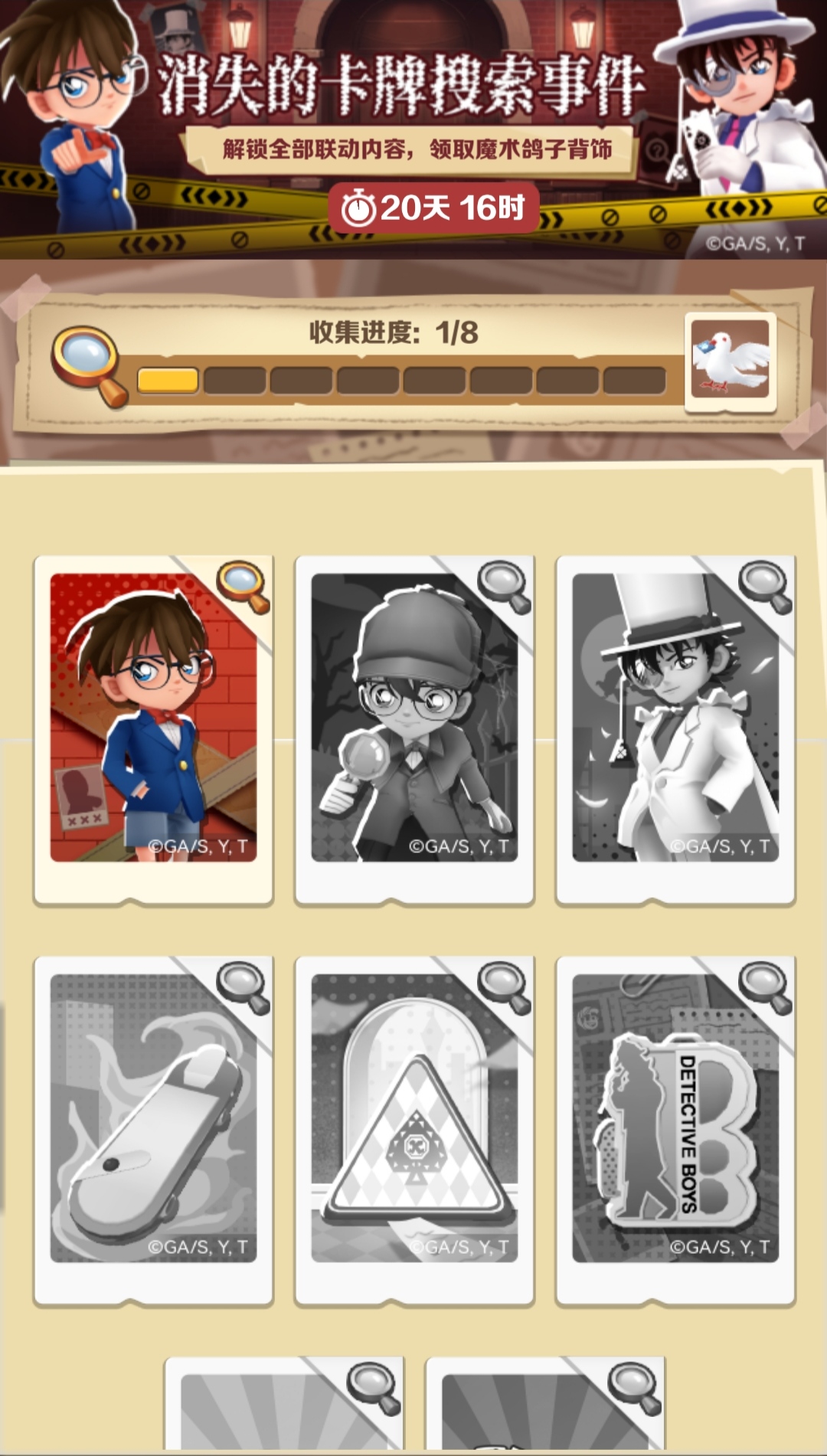Open the locked triangle spade card
The width and height of the screenshot is (827, 1456).
pos(414,1126)
